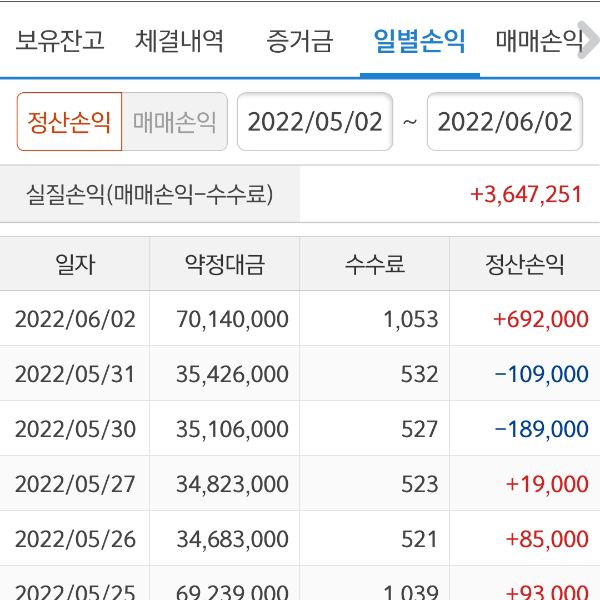Screen dimensions: 600x600
Task: Change the start date 2022/05/02
Action: coord(315,122)
